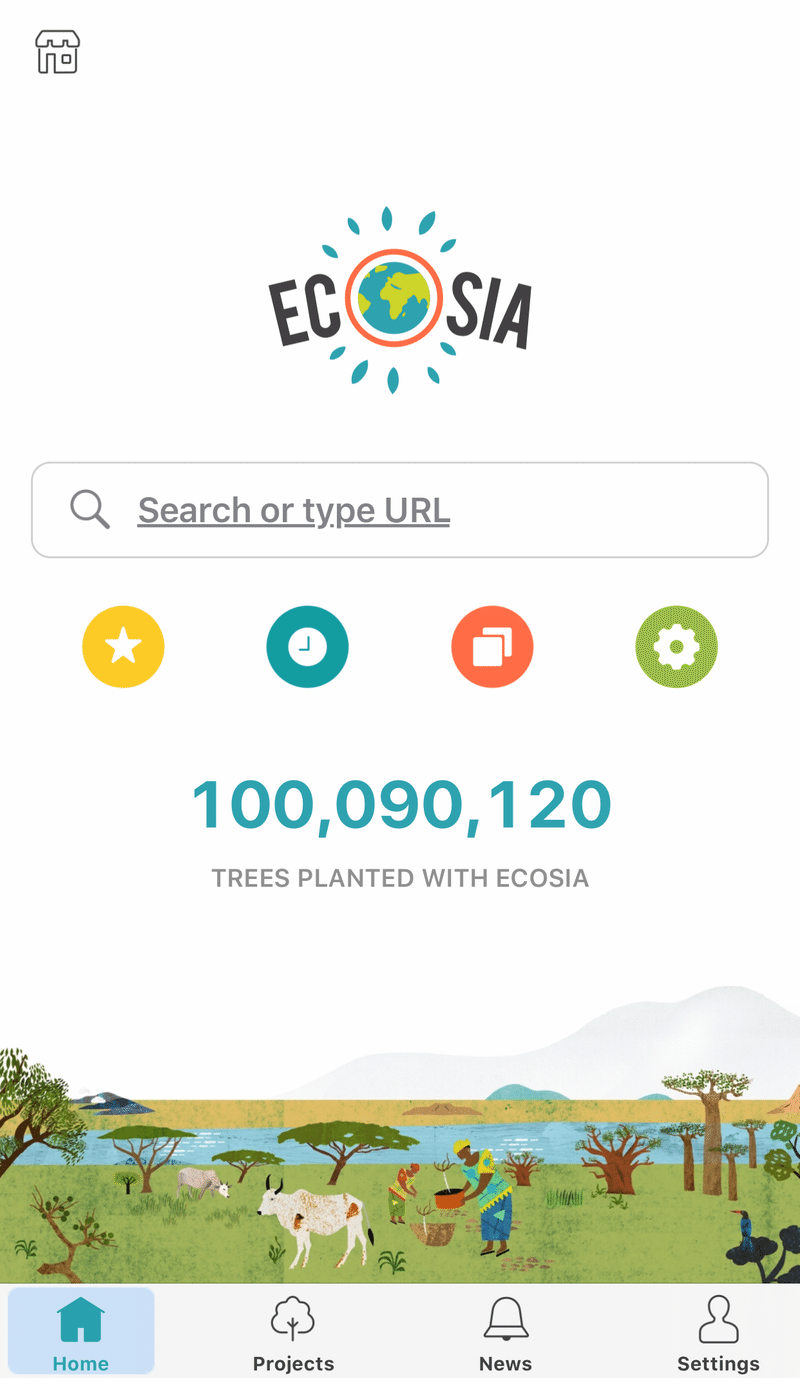The width and height of the screenshot is (800, 1378).
Task: Switch to the Home tab
Action: [x=81, y=1332]
